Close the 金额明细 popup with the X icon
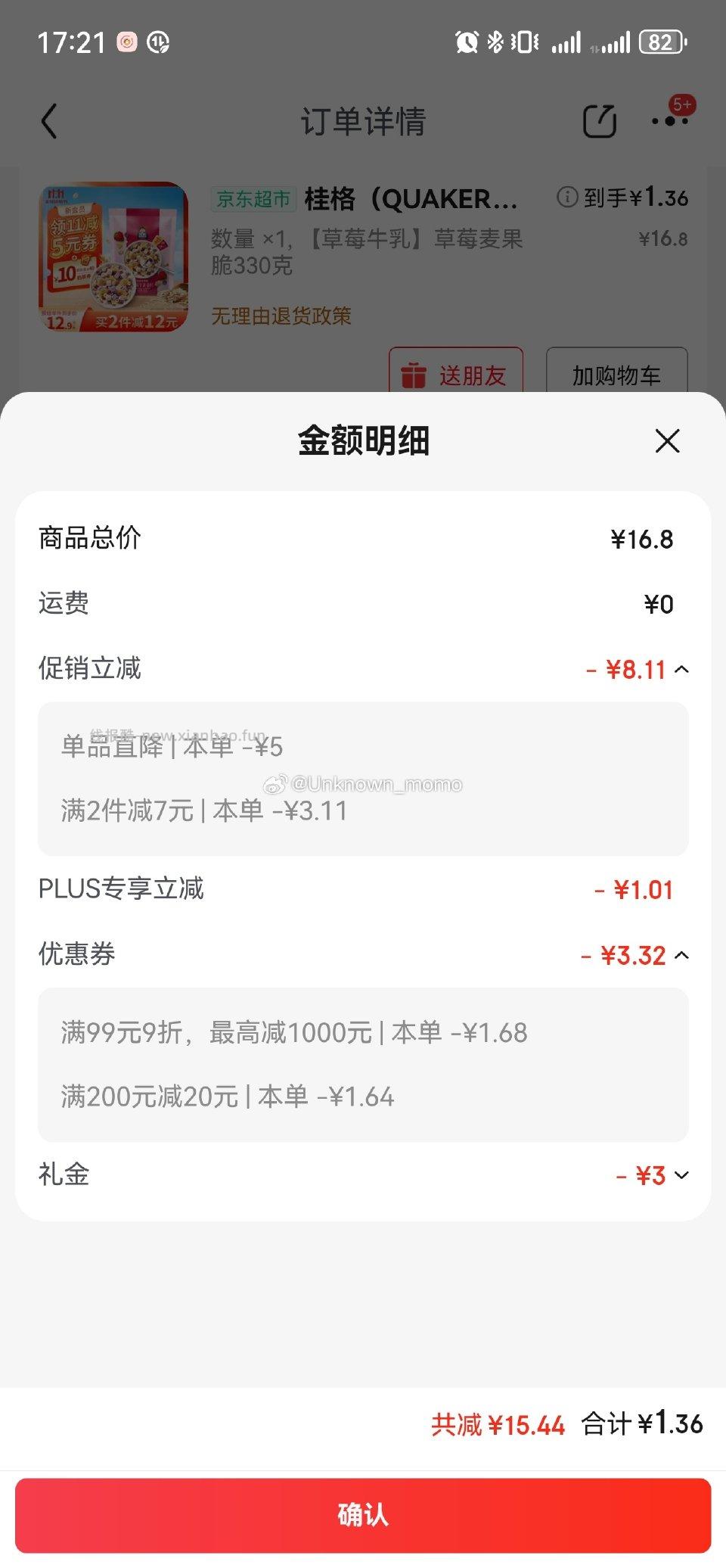Image resolution: width=726 pixels, height=1568 pixels. tap(666, 441)
